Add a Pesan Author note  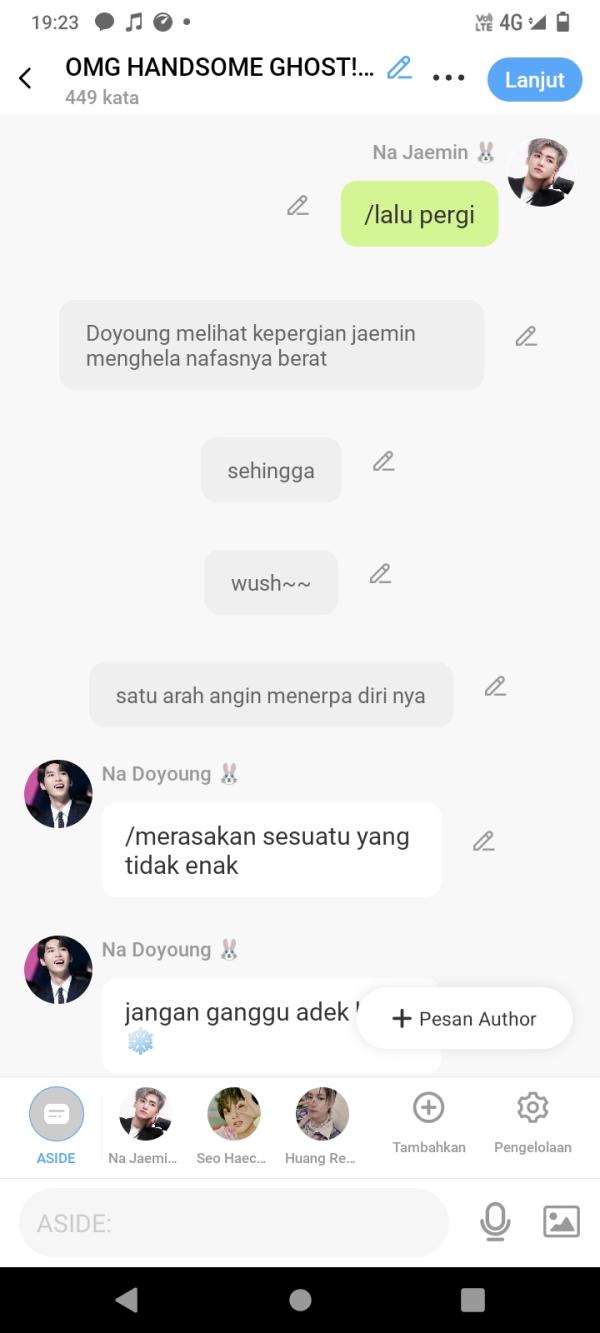465,1019
